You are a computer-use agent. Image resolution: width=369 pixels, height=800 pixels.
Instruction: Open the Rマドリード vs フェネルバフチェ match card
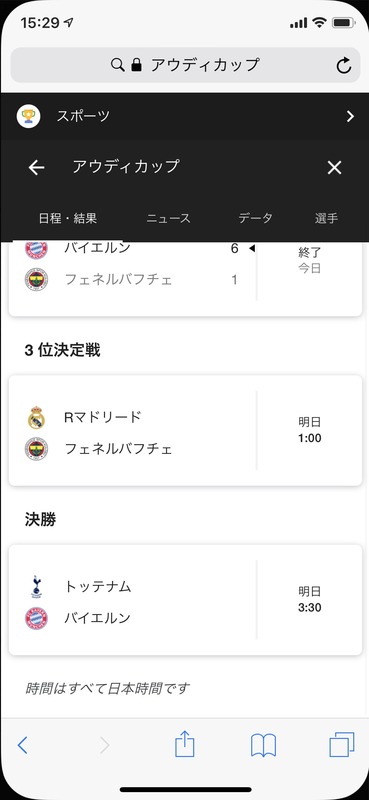[x=185, y=431]
